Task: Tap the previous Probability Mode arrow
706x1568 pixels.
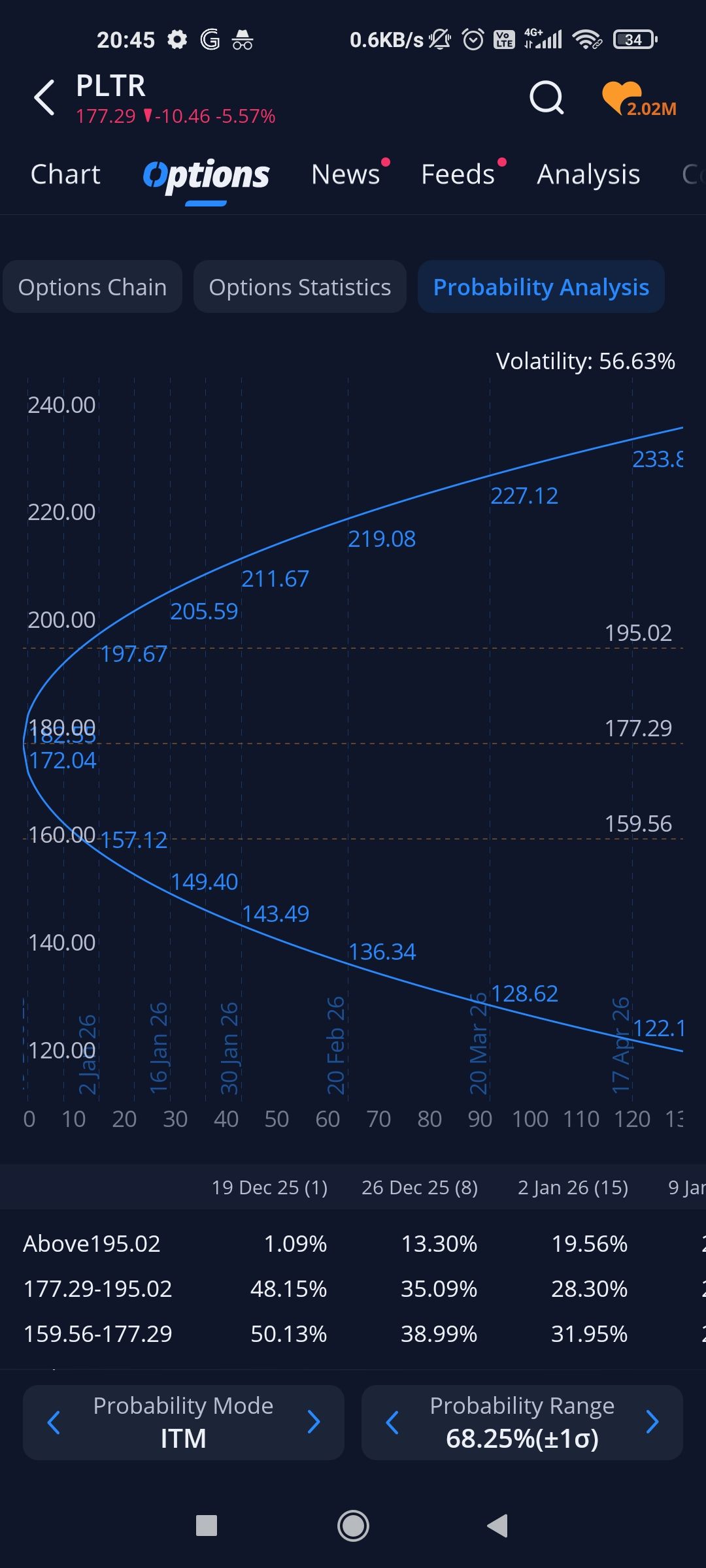Action: 54,1422
